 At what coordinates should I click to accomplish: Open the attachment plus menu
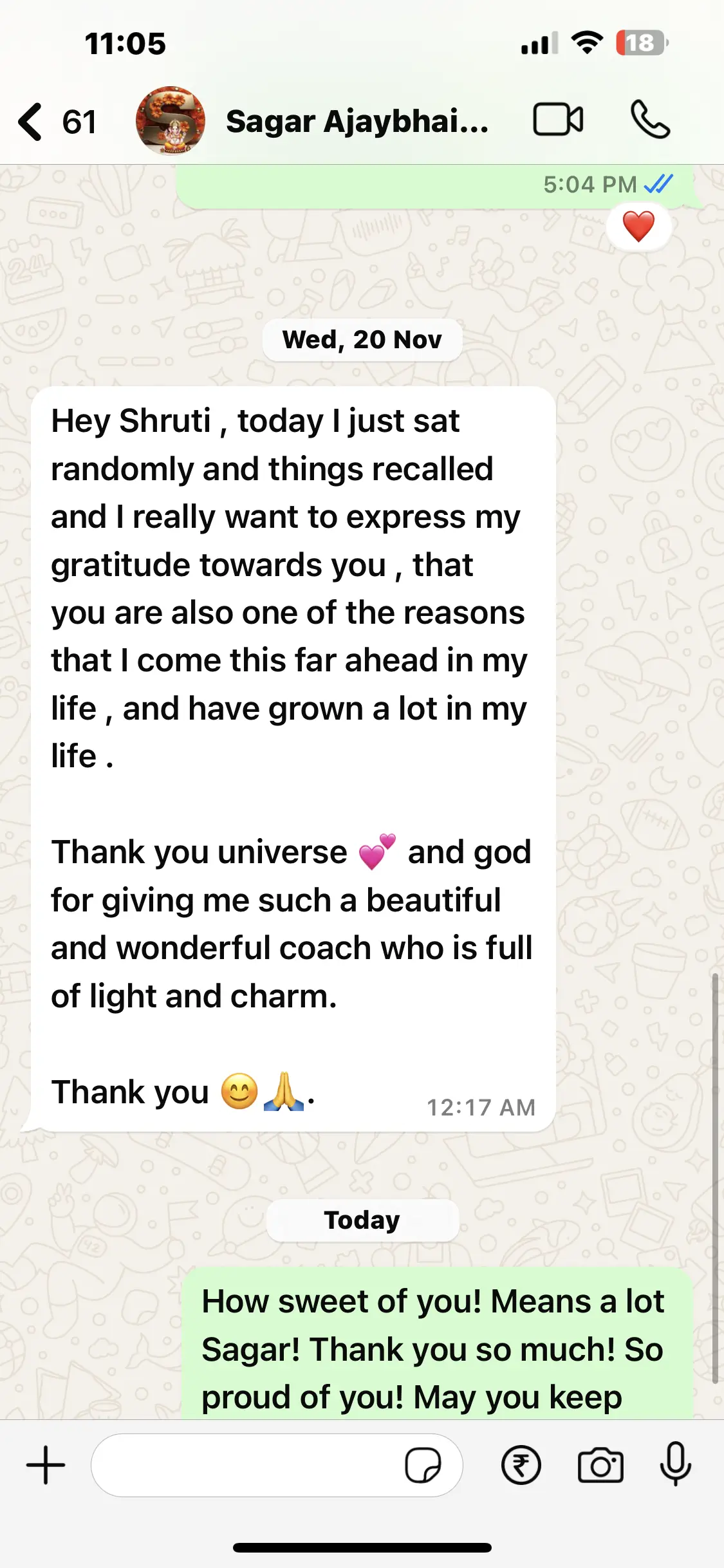46,1466
